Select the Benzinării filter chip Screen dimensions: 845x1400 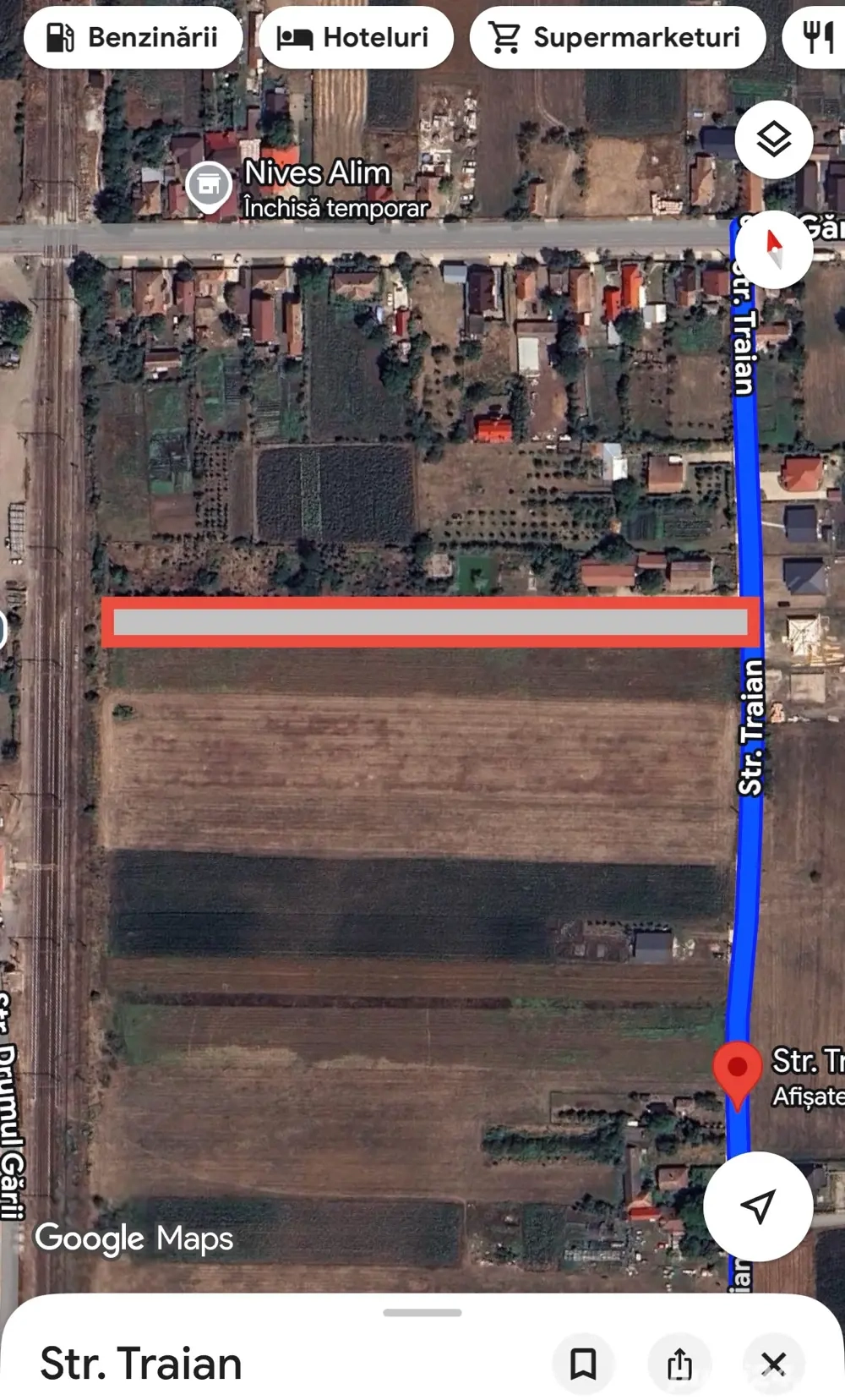[133, 38]
